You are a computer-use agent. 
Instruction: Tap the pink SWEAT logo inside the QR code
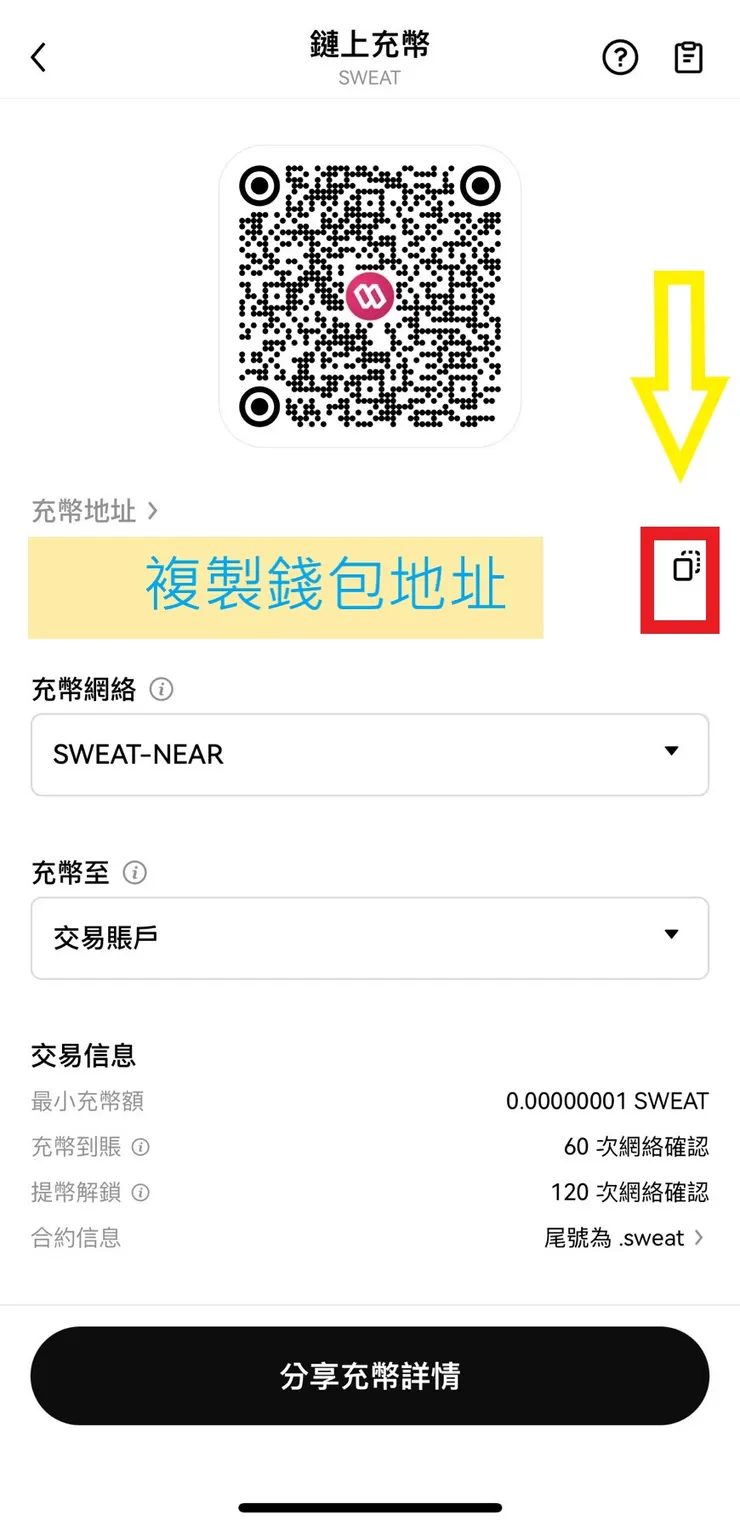369,297
